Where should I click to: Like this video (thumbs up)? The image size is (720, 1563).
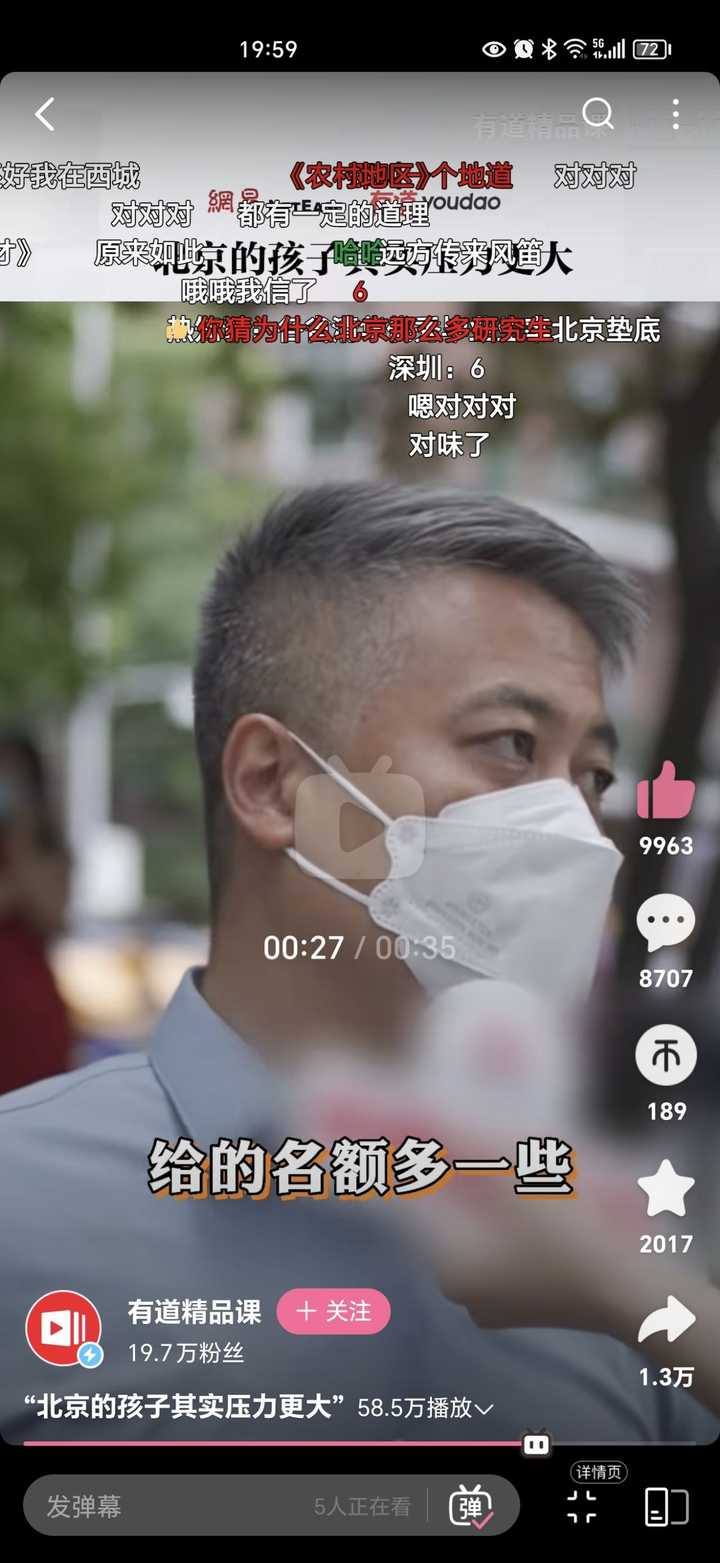(x=665, y=791)
